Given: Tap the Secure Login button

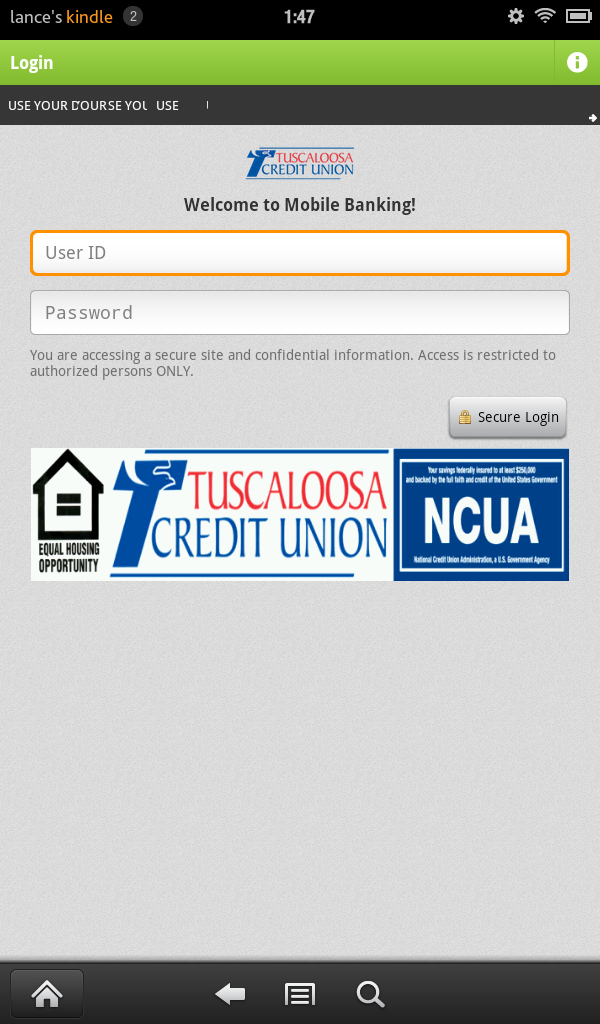Looking at the screenshot, I should [508, 417].
